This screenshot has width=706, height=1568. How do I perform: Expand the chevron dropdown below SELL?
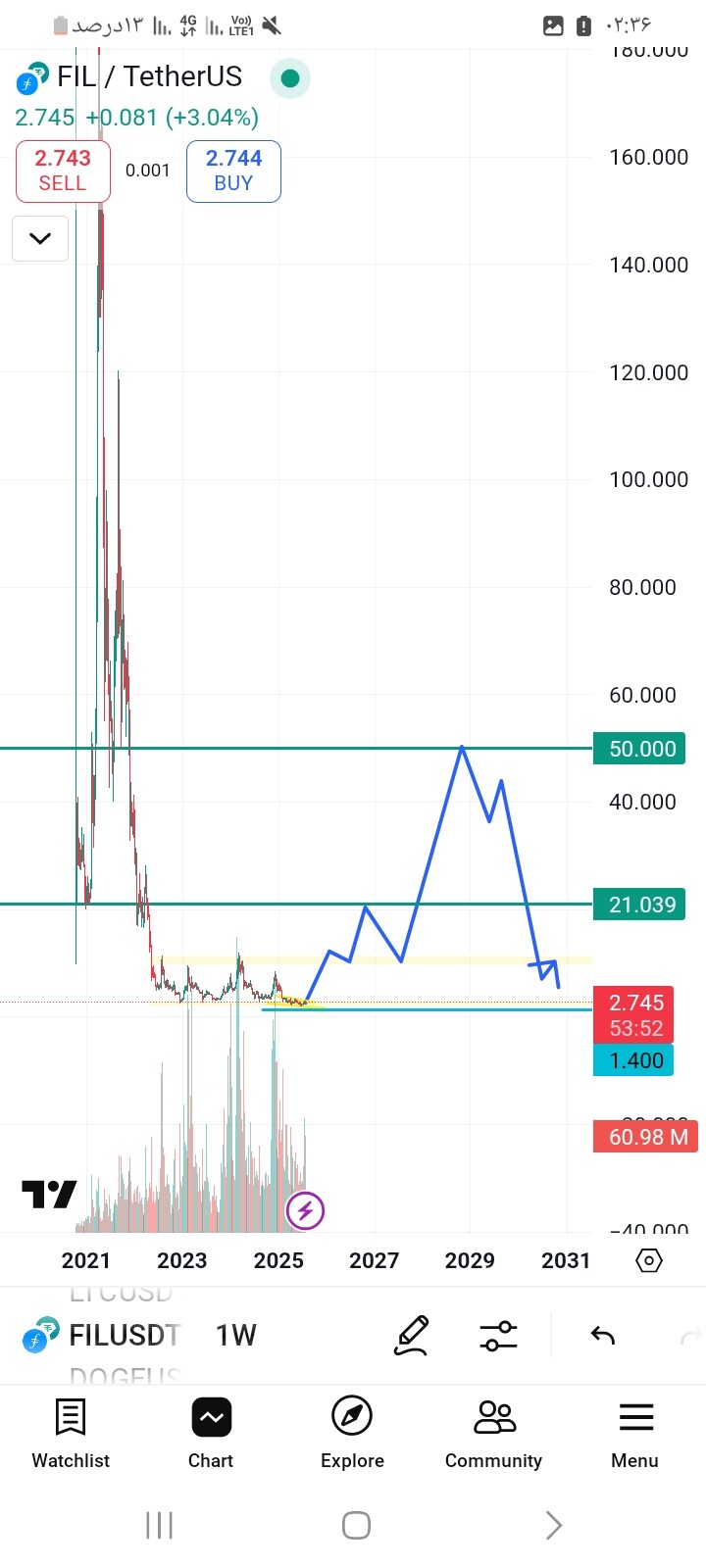point(40,238)
